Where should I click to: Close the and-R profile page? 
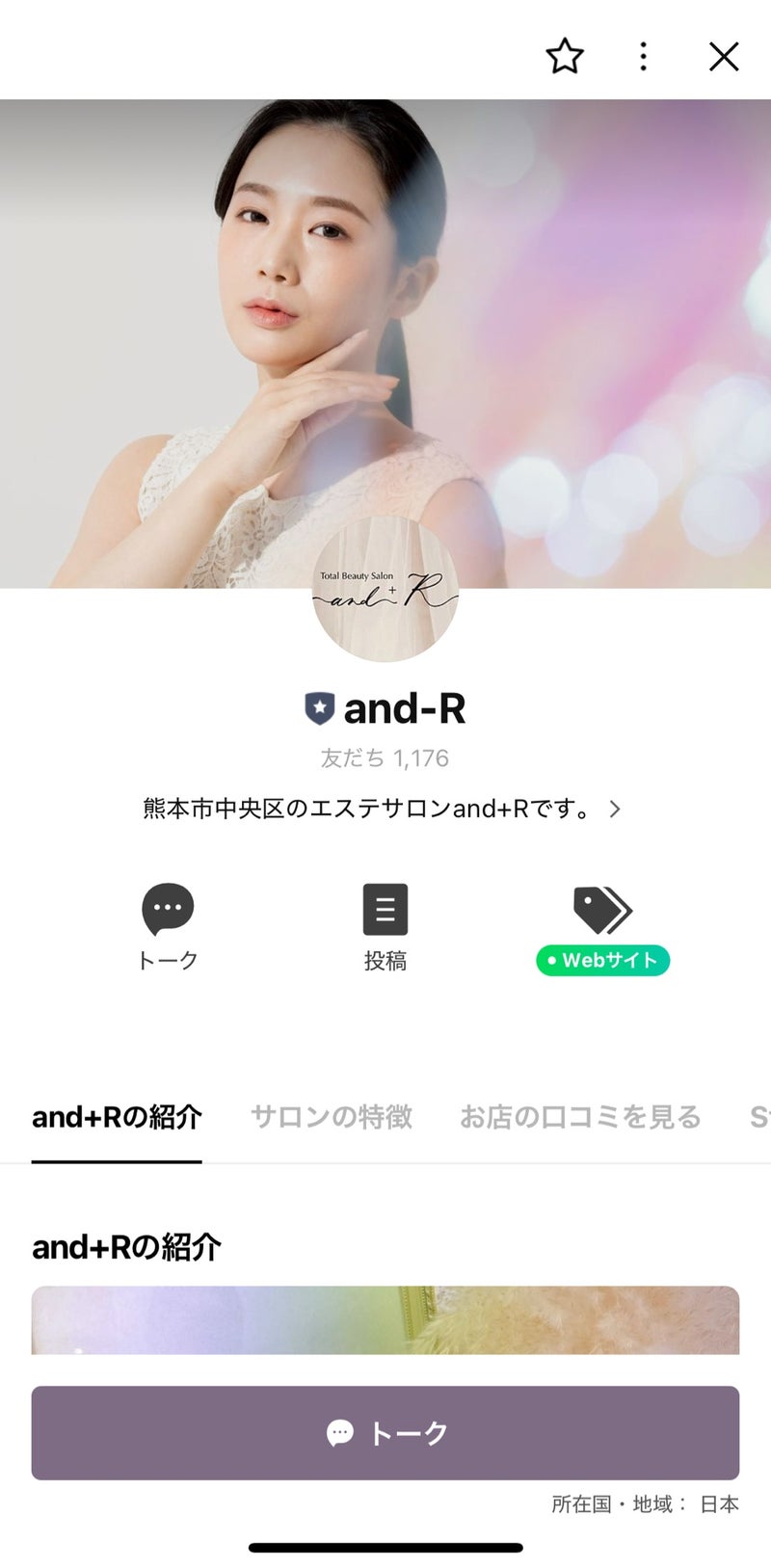(724, 57)
